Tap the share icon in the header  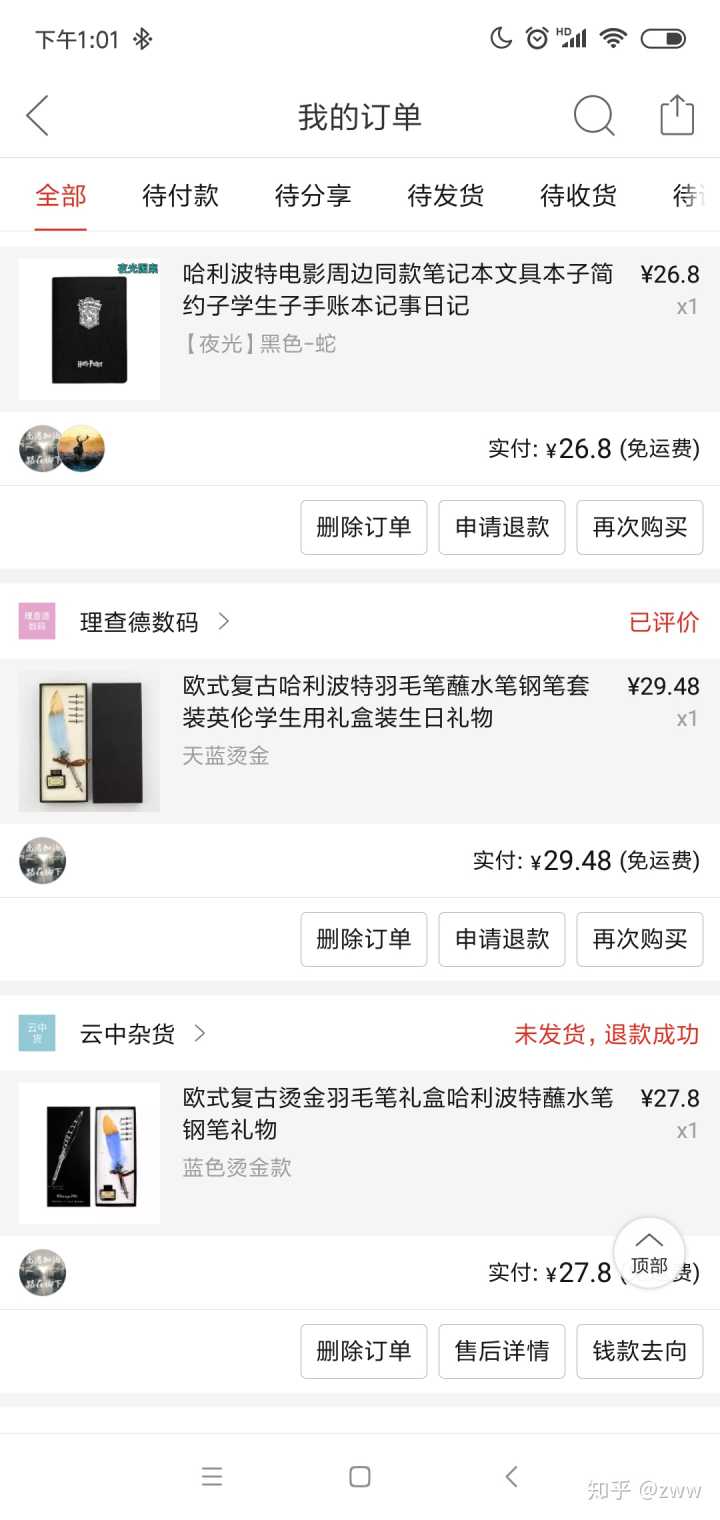coord(677,116)
